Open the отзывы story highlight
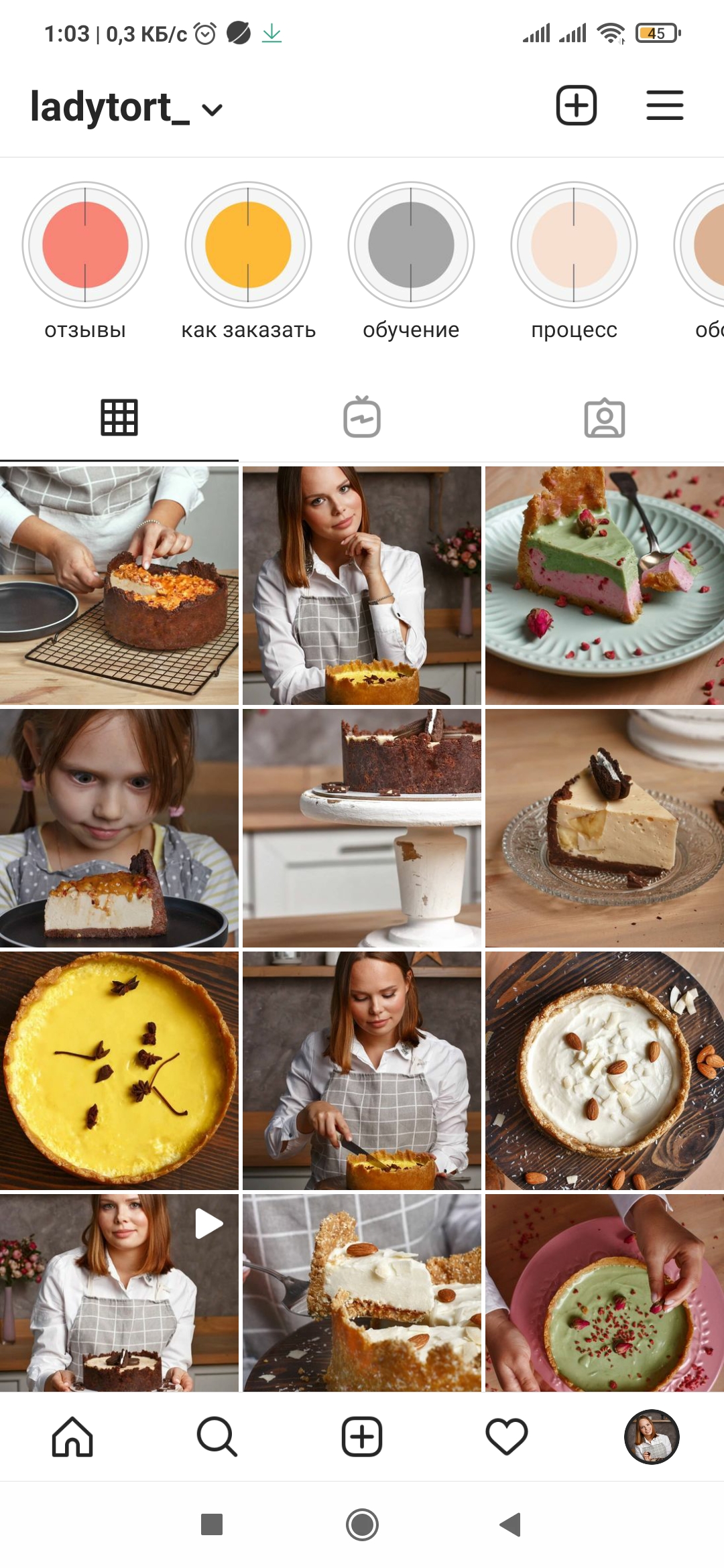 [x=85, y=245]
